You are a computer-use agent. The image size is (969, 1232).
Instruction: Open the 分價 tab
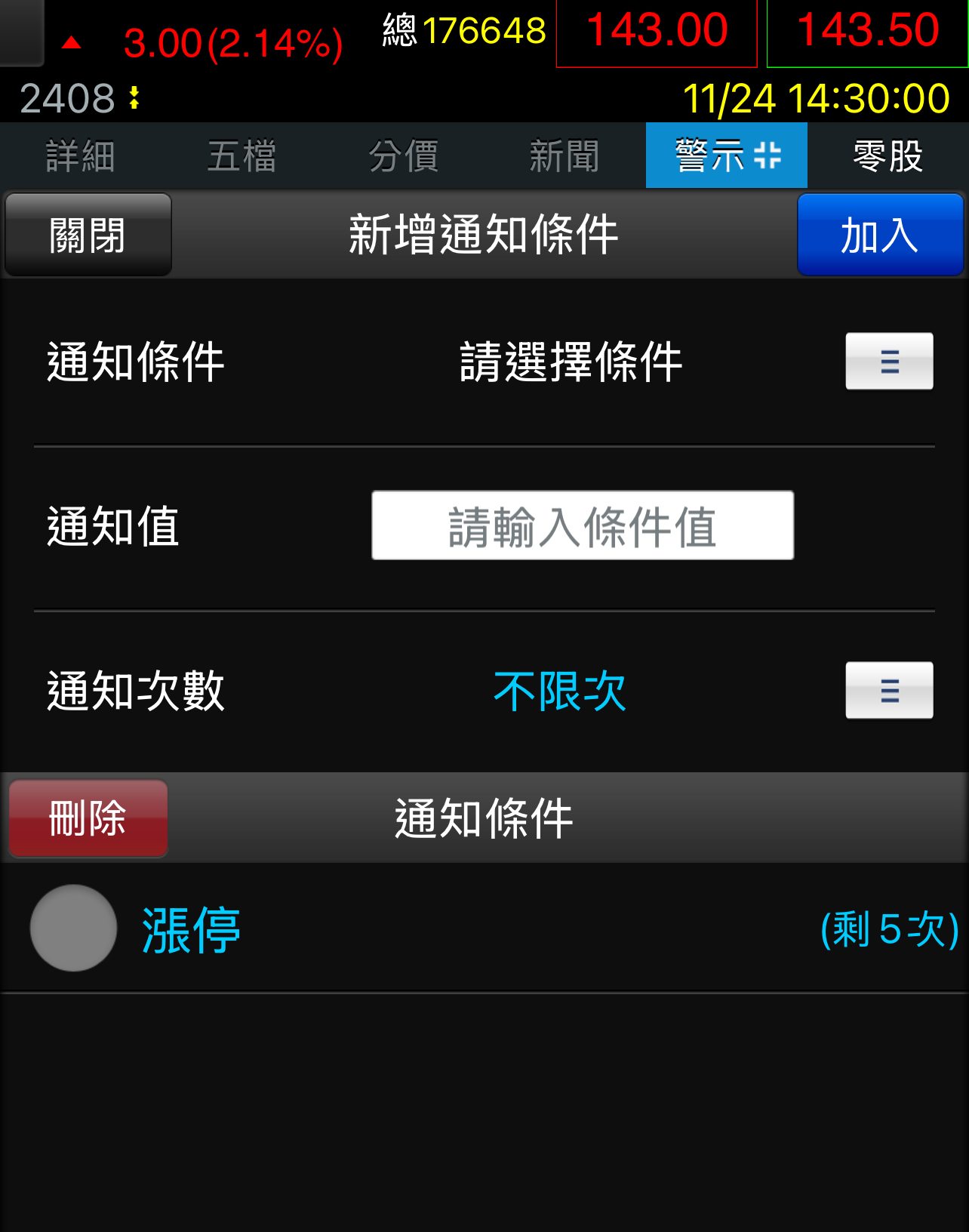point(404,156)
